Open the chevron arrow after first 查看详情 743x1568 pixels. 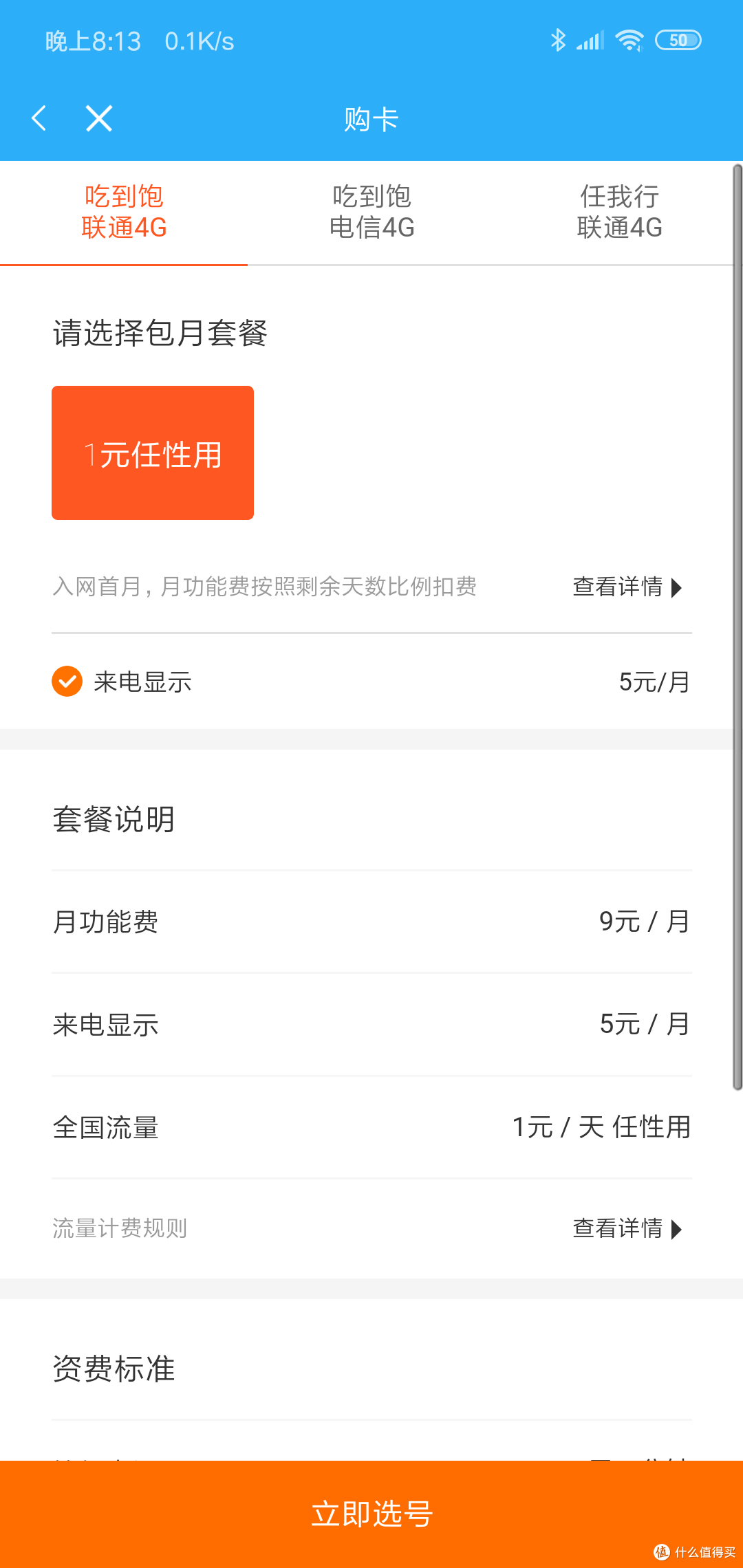(677, 587)
